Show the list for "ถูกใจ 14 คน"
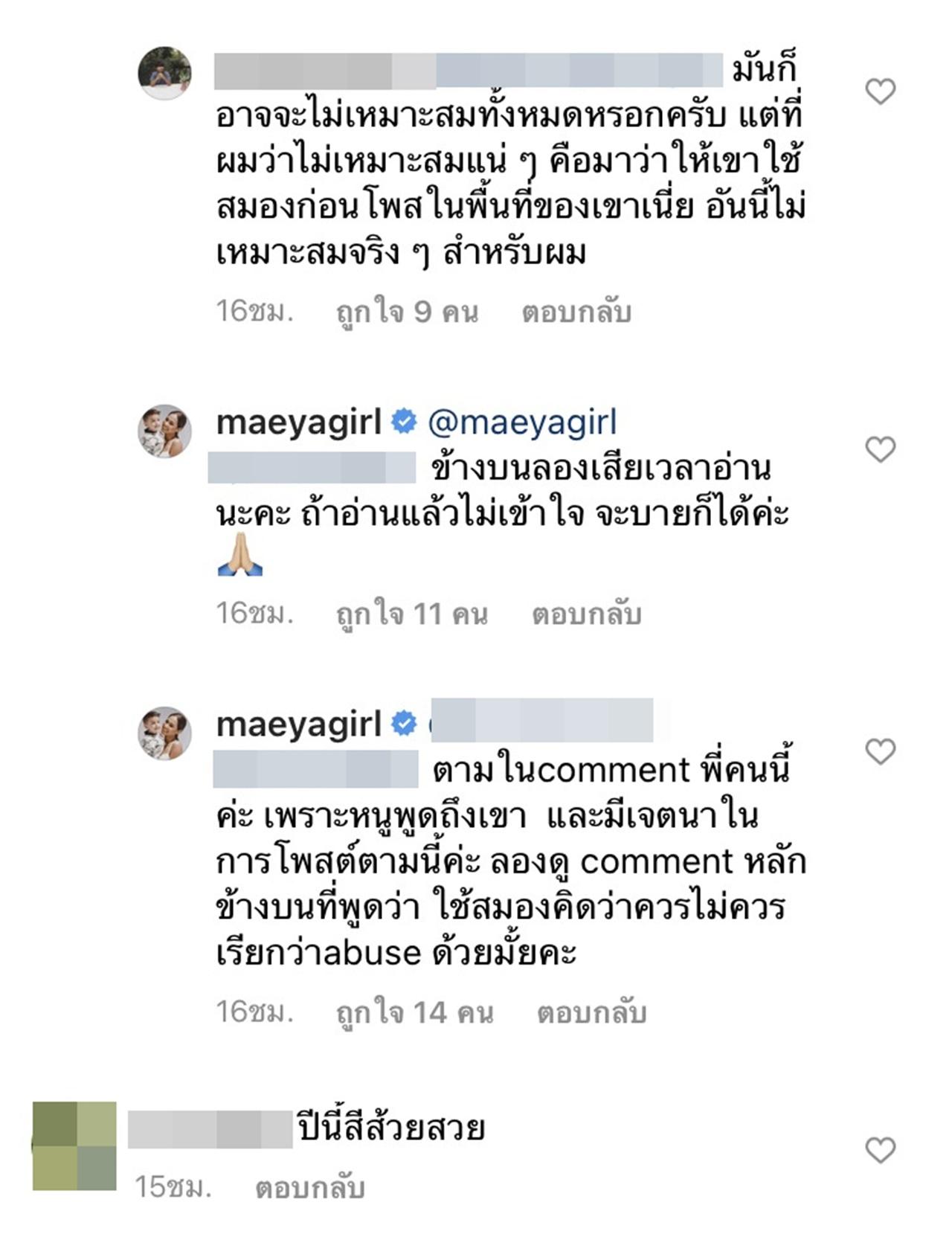952x1234 pixels. (x=414, y=1012)
